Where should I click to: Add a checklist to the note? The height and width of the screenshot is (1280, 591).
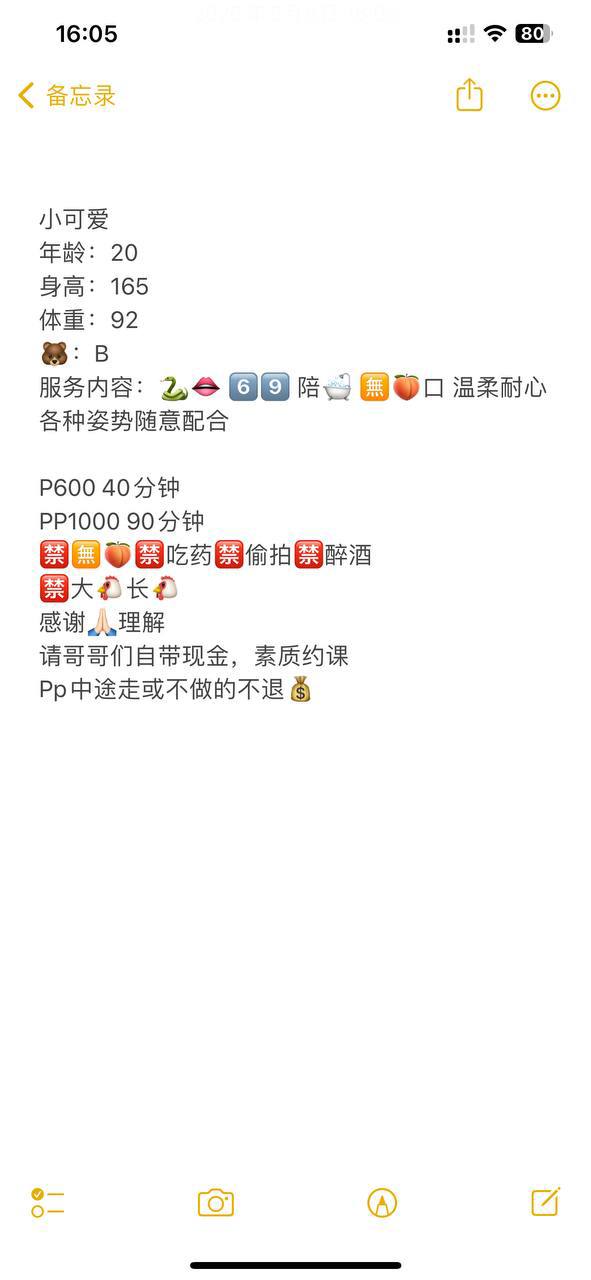47,1202
